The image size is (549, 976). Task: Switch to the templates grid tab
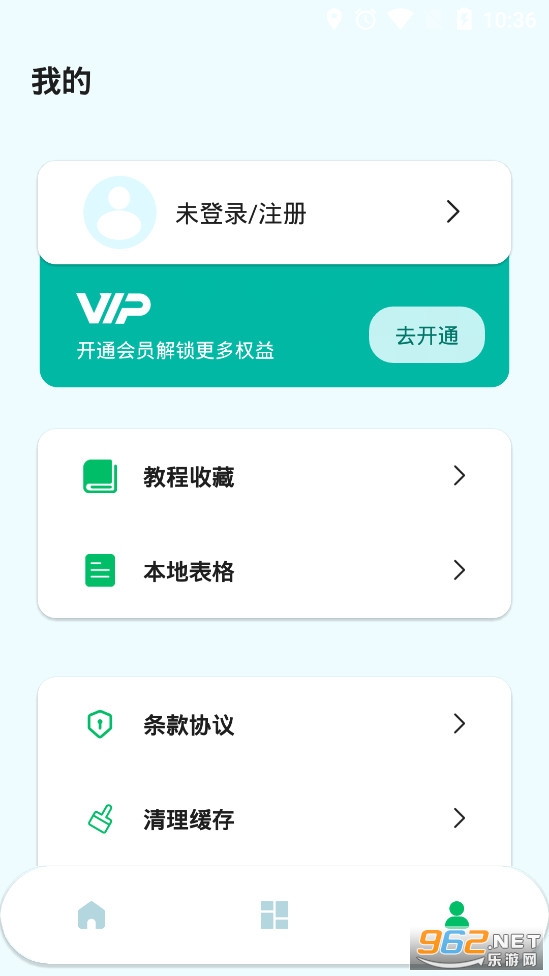274,916
